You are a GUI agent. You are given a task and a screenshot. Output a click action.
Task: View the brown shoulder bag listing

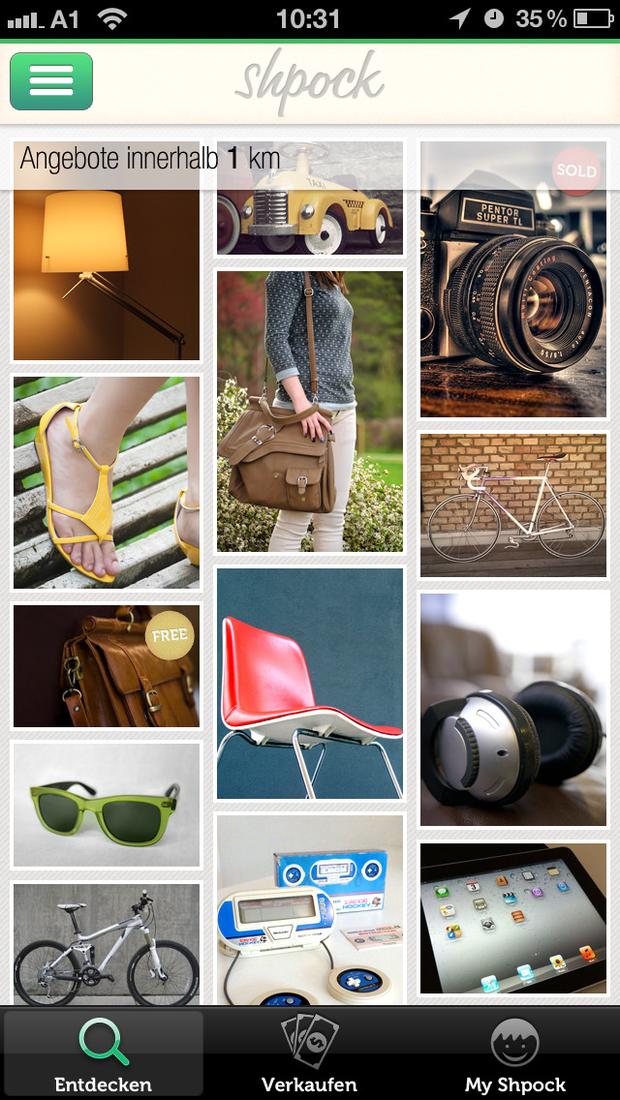pyautogui.click(x=310, y=412)
